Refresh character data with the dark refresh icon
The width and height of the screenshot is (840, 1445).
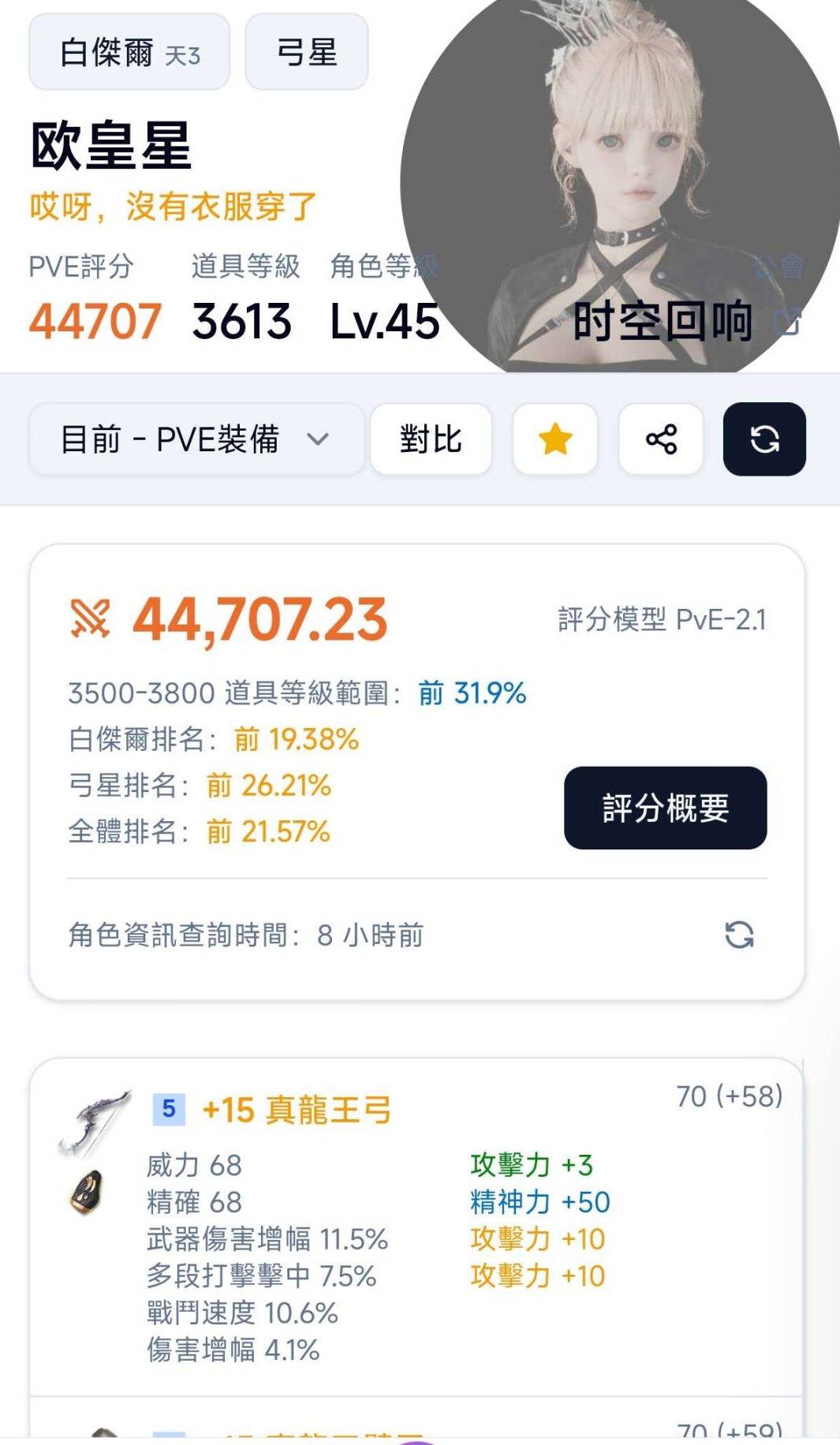click(x=766, y=439)
